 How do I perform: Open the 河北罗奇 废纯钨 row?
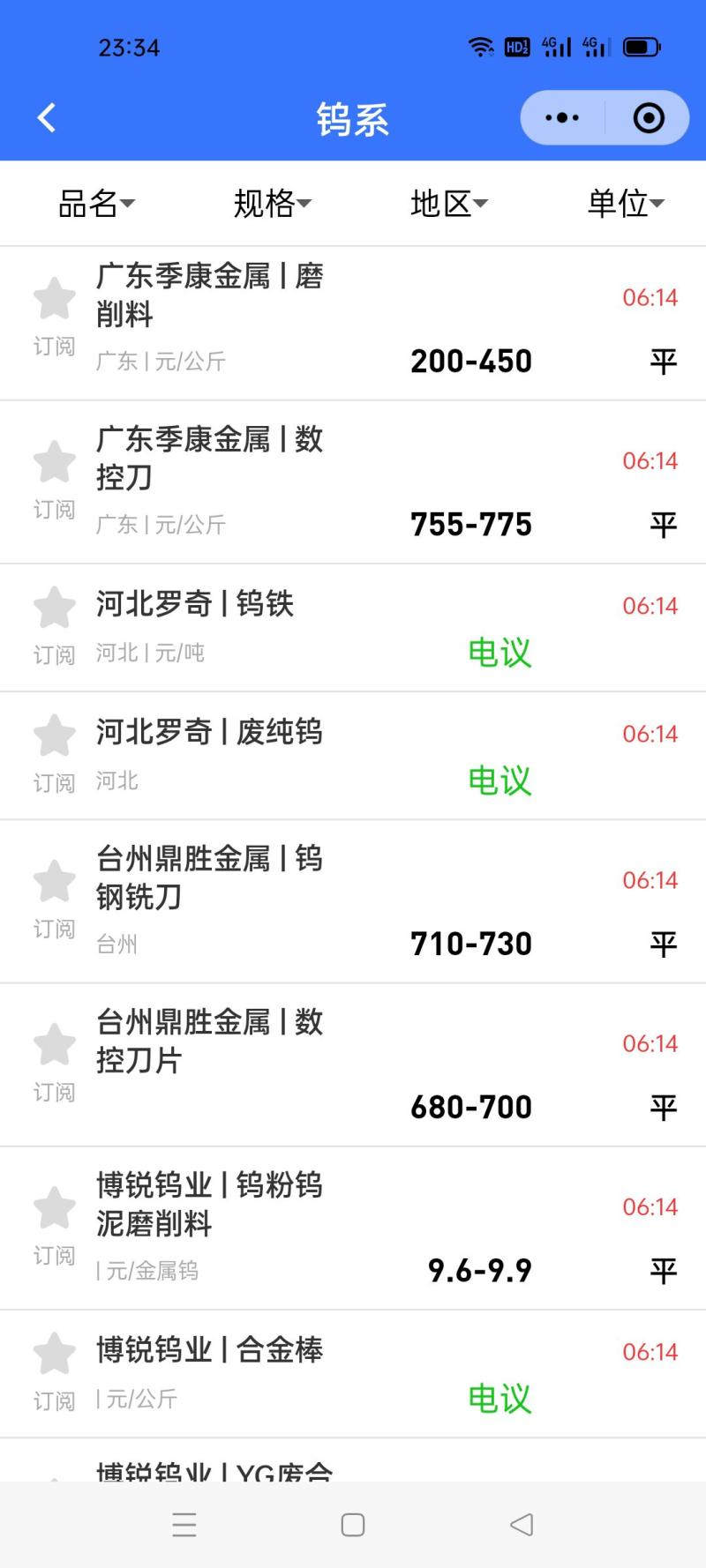[x=353, y=756]
